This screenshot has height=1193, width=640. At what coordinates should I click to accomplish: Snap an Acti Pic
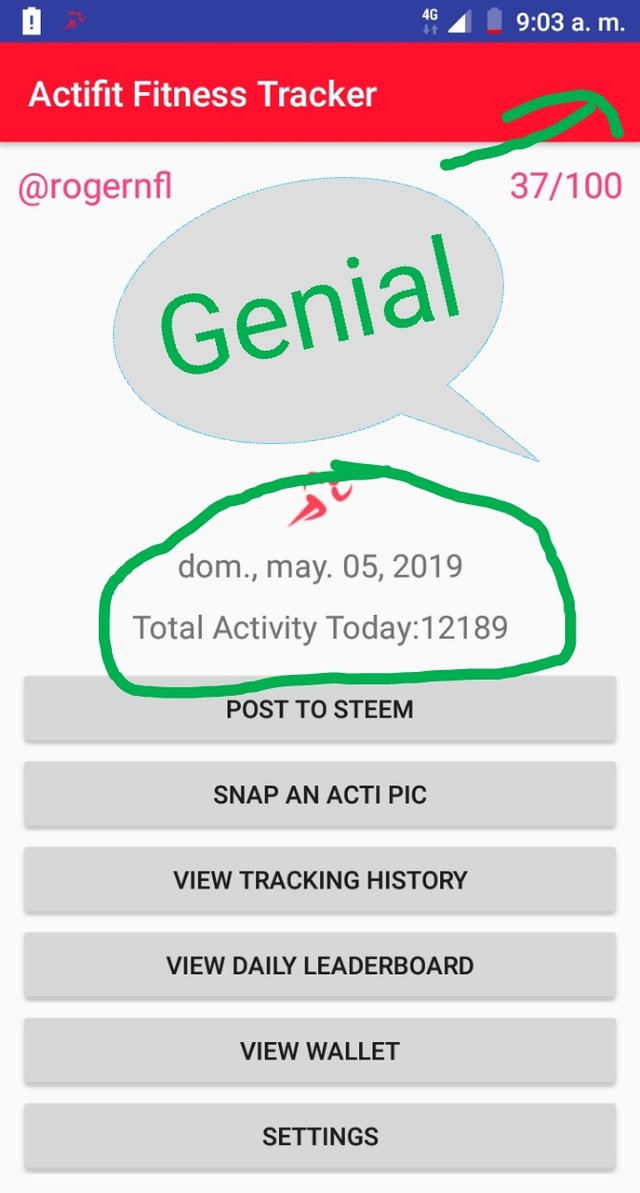click(320, 794)
